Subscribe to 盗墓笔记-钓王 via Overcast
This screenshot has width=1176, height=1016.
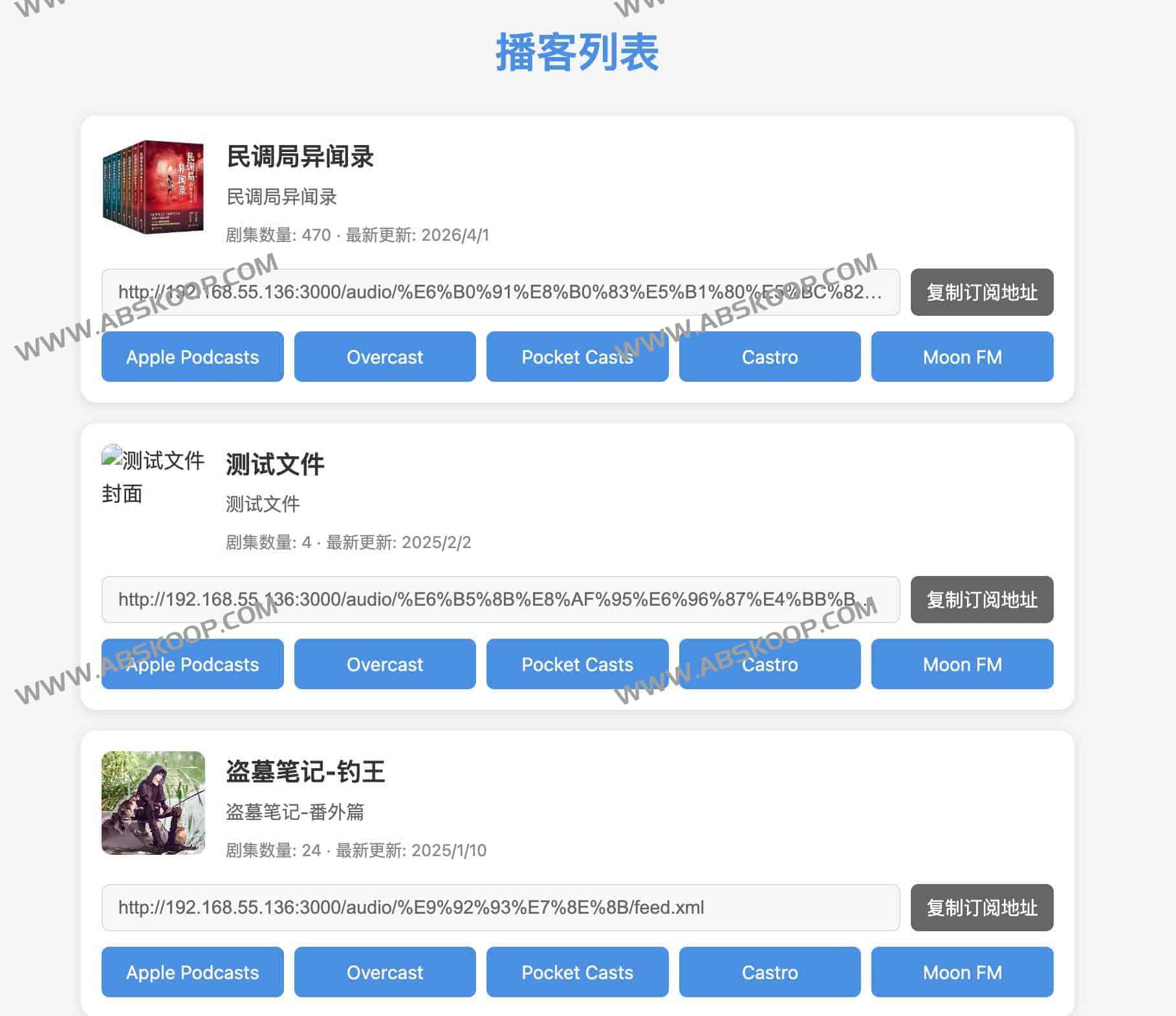click(x=385, y=972)
